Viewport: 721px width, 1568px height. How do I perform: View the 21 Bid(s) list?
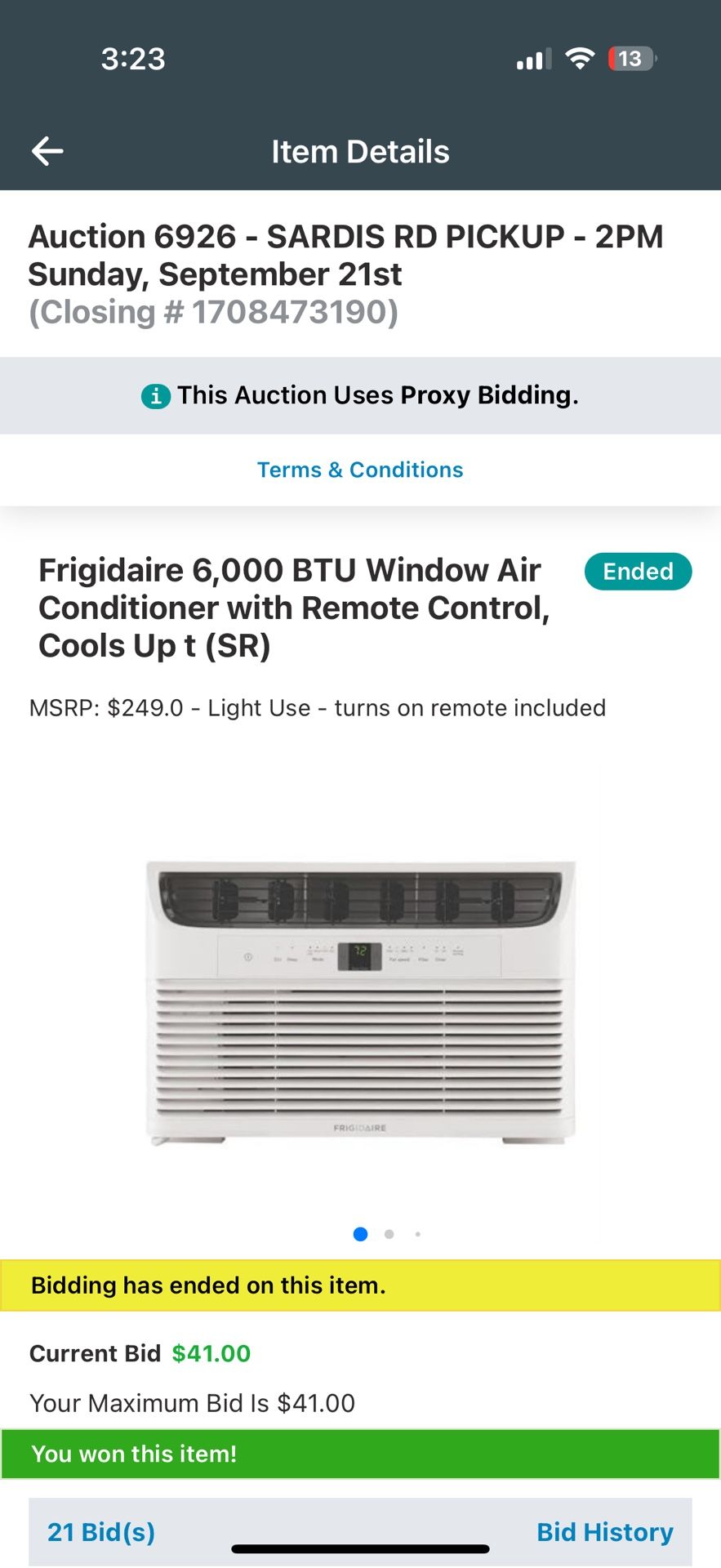(x=101, y=1532)
